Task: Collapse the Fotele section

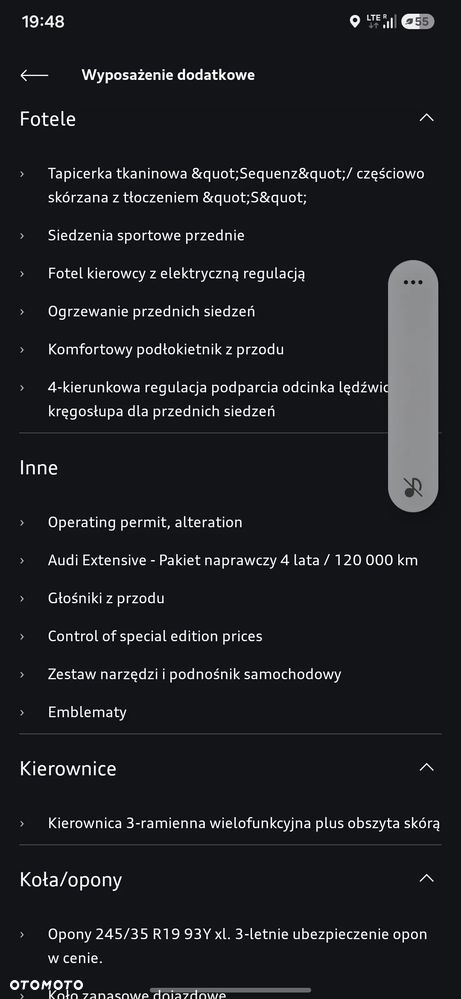Action: (427, 119)
